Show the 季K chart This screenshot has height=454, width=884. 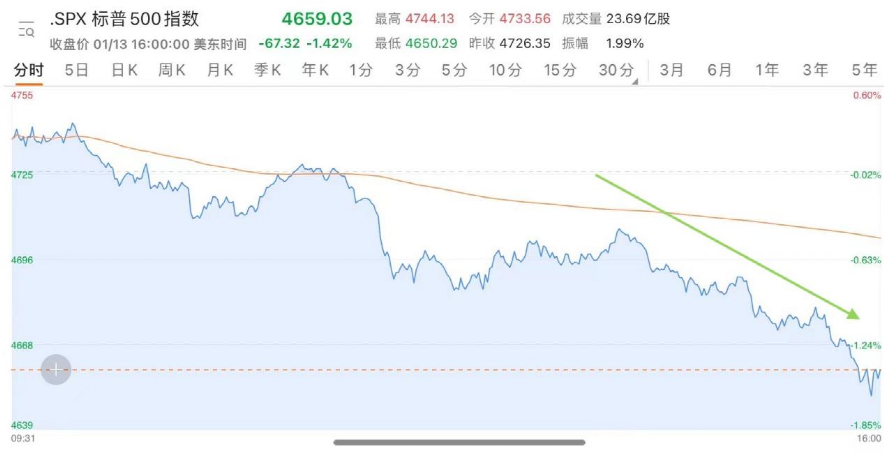(x=268, y=70)
